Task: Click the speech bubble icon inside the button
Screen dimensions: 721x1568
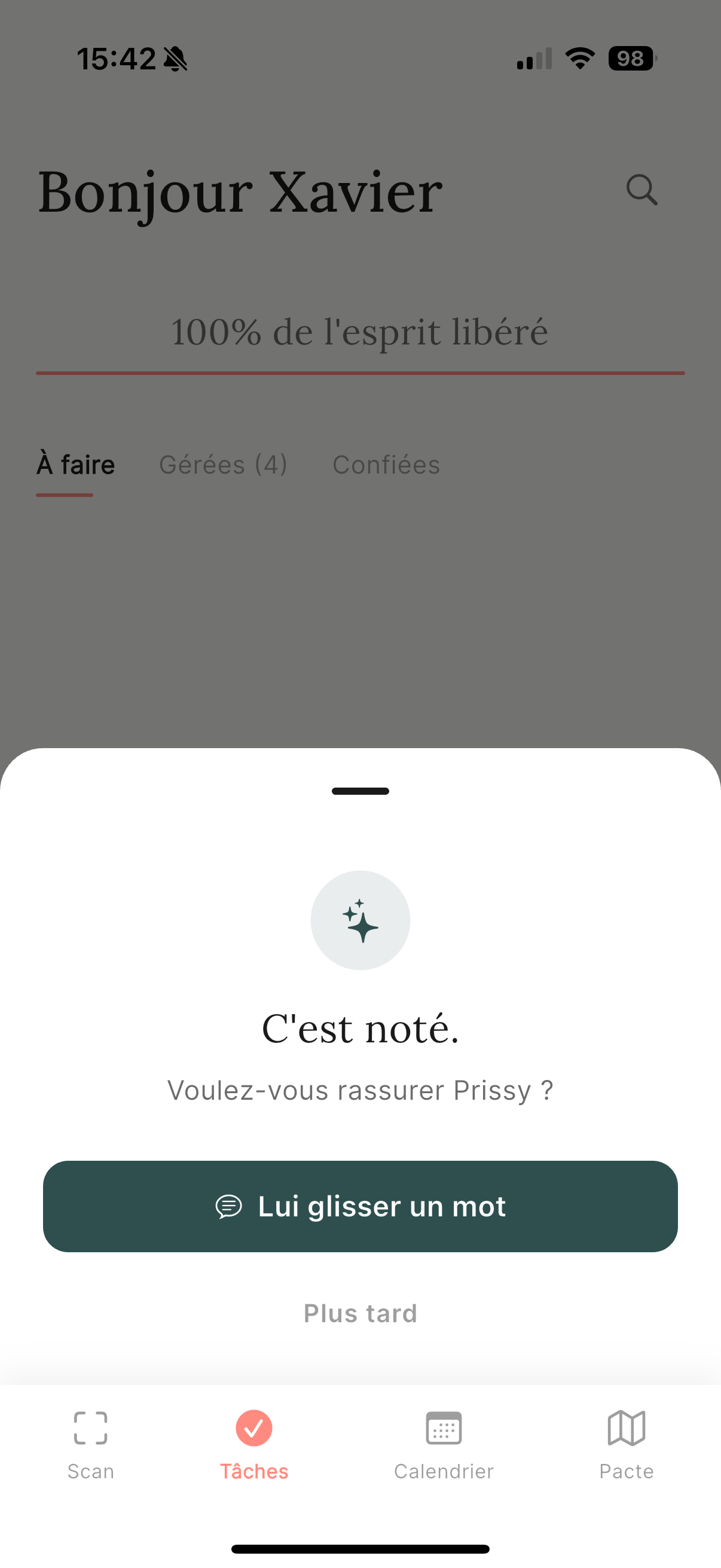Action: coord(228,1206)
